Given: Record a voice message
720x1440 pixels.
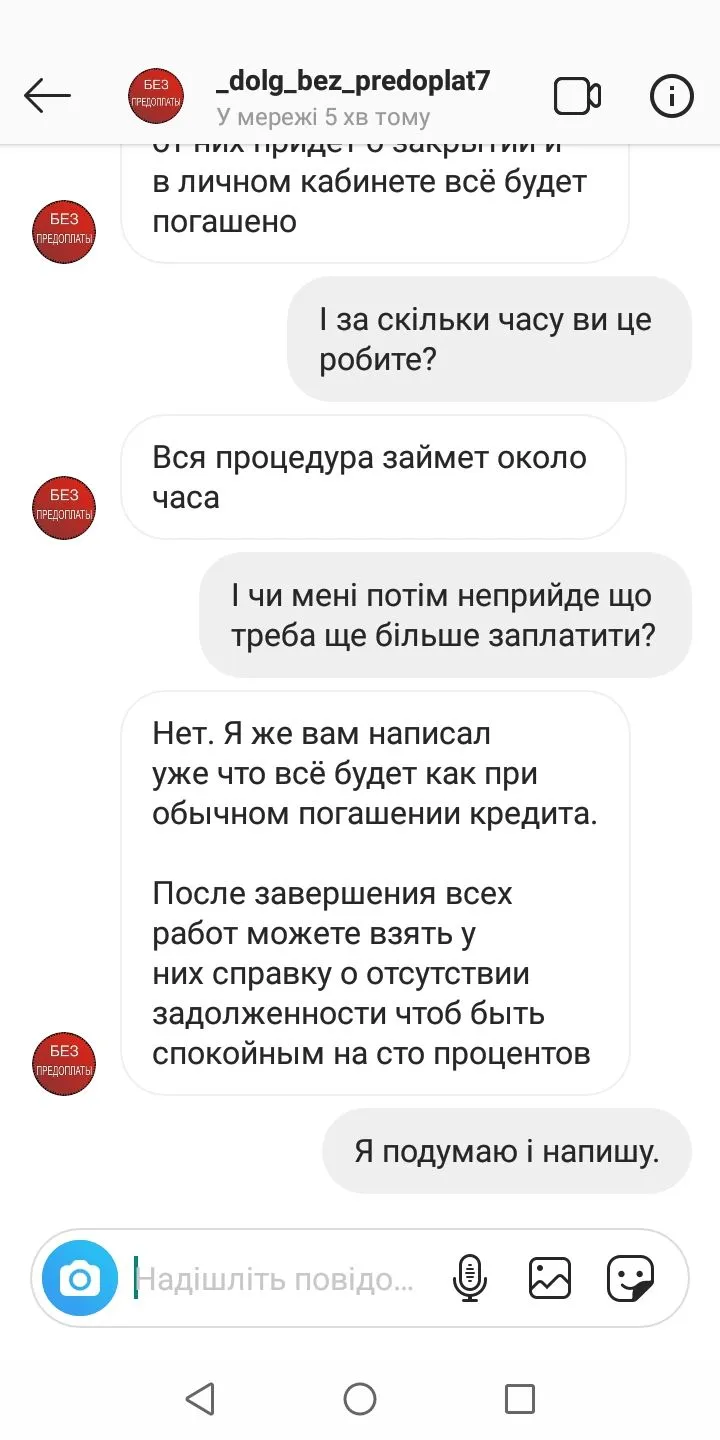Looking at the screenshot, I should click(x=469, y=1278).
